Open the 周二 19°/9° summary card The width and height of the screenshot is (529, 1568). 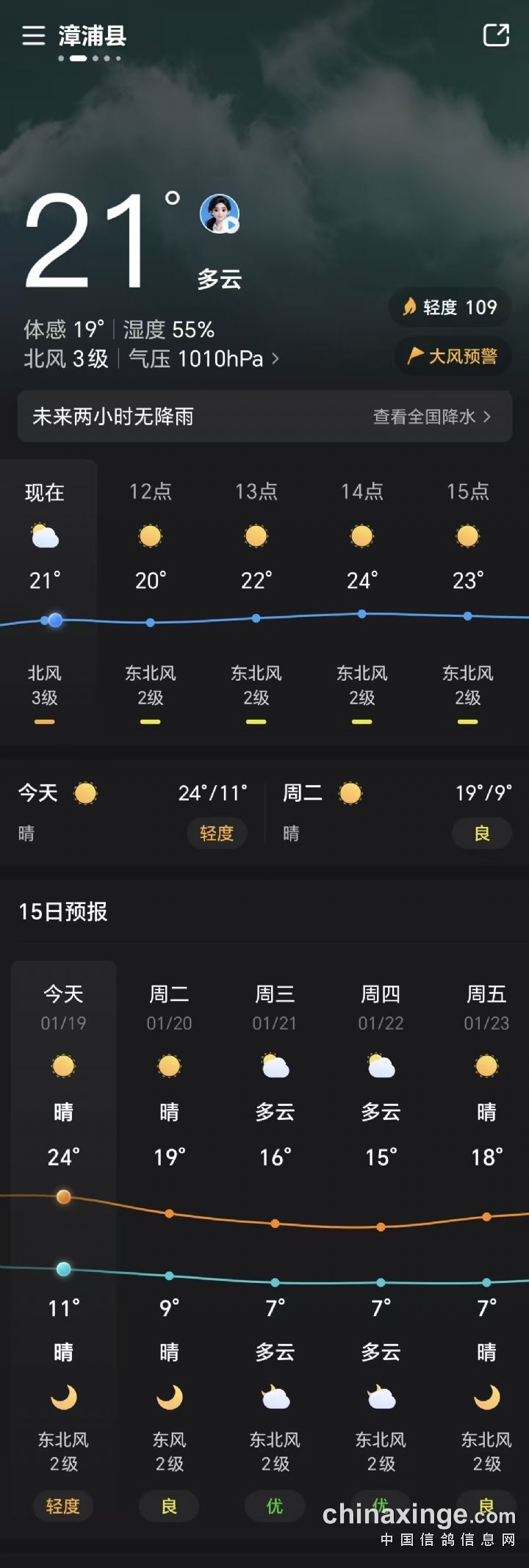(x=397, y=812)
